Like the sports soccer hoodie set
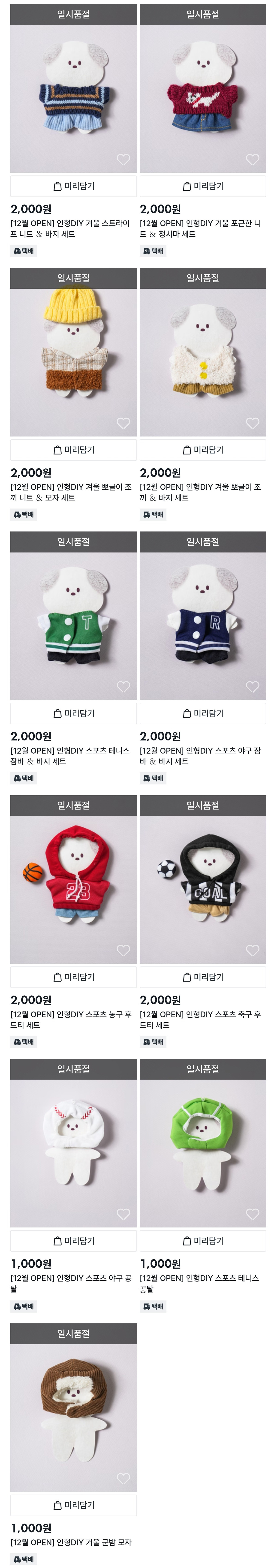 click(x=252, y=950)
